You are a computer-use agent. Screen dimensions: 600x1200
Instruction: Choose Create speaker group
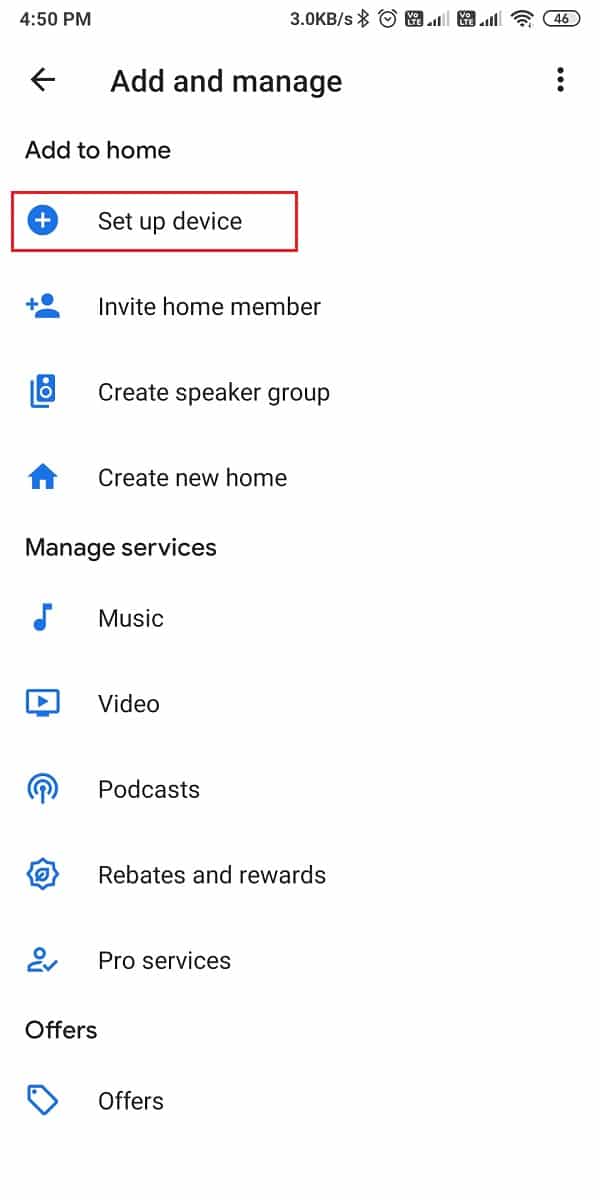point(213,393)
